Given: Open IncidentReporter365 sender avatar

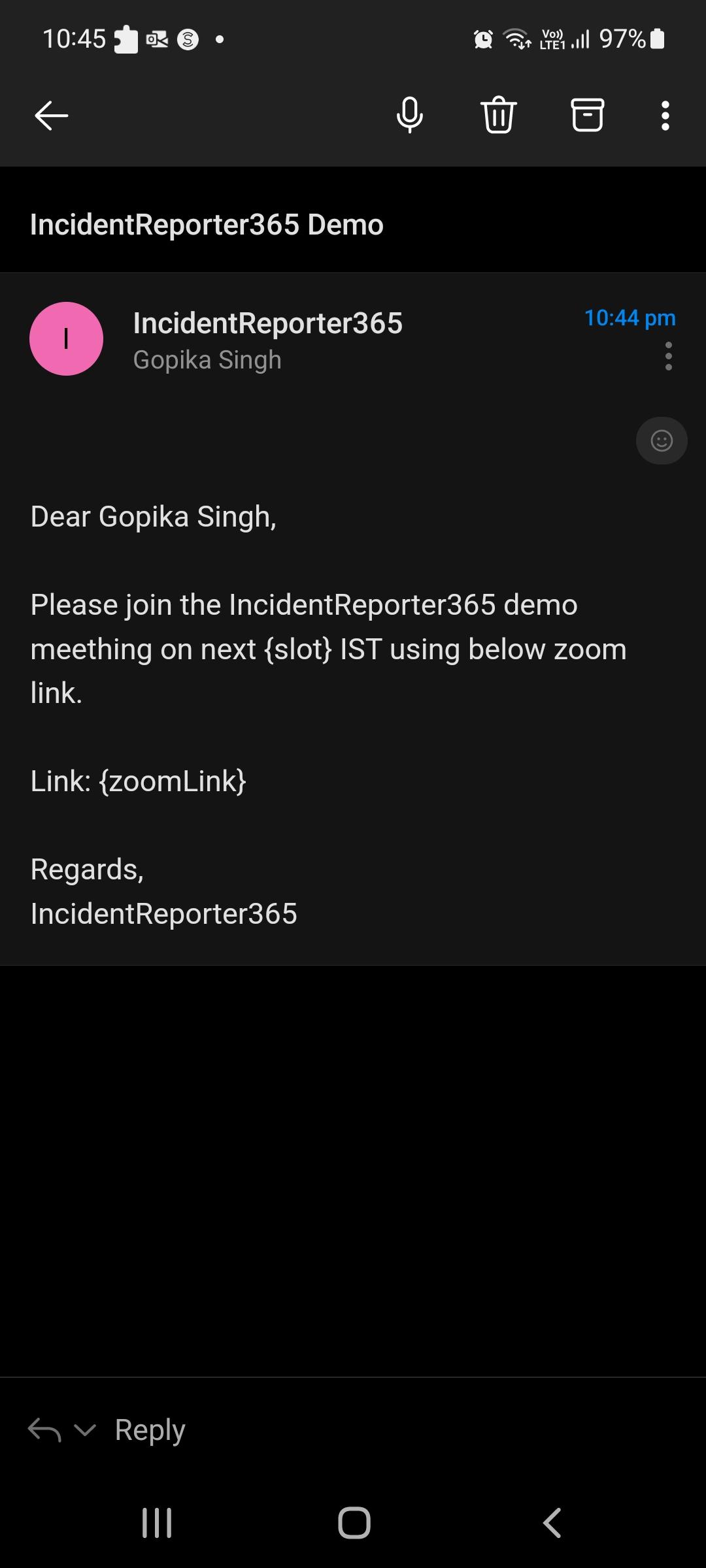Looking at the screenshot, I should point(67,338).
